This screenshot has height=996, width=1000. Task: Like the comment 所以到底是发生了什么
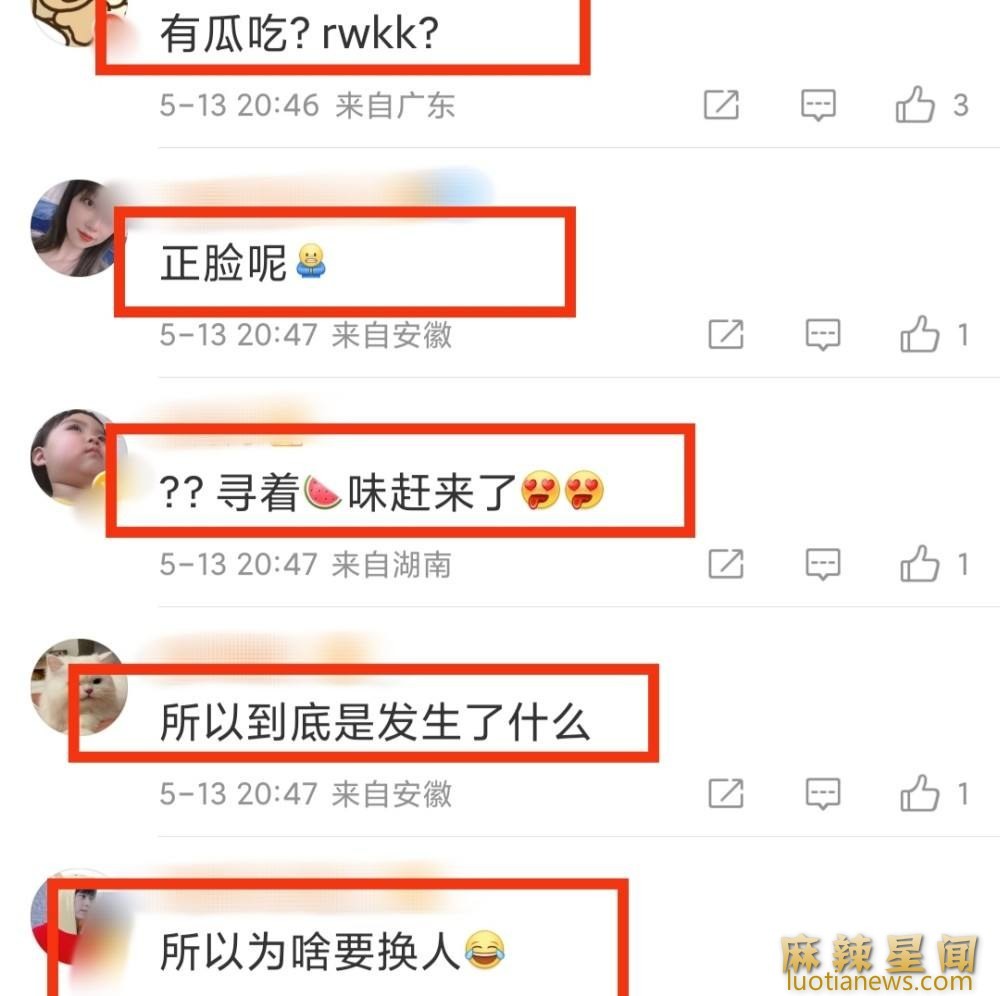pyautogui.click(x=920, y=795)
